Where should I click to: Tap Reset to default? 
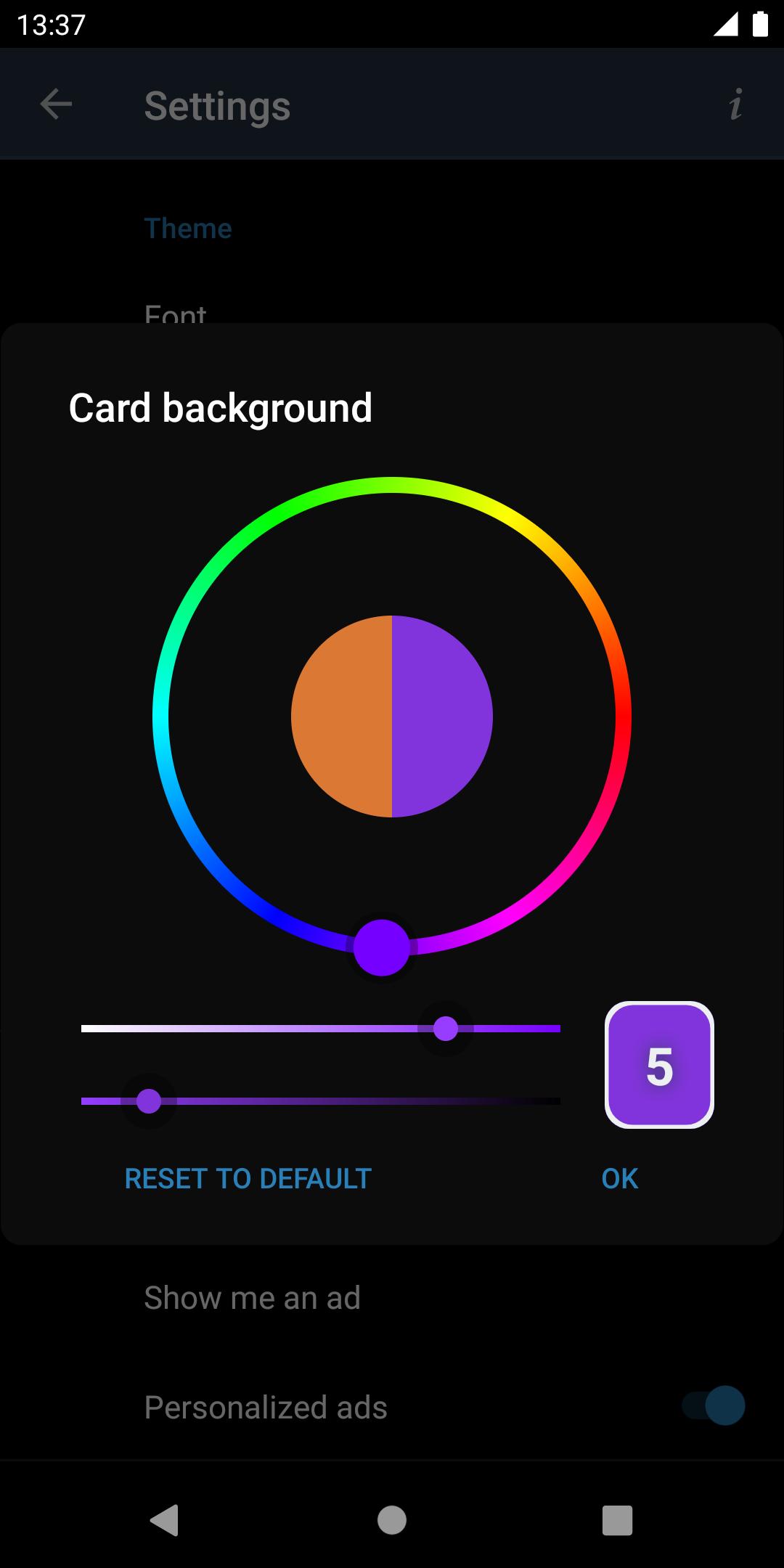248,1179
